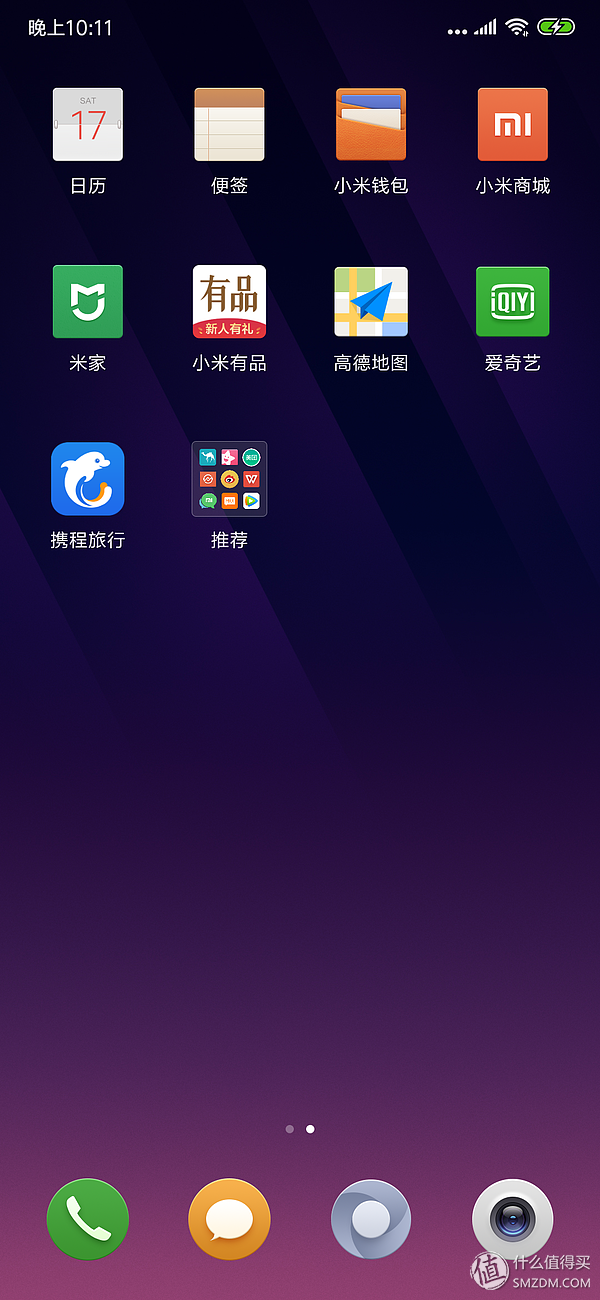The width and height of the screenshot is (600, 1300).
Task: Launch the orange messaging app
Action: point(229,1219)
